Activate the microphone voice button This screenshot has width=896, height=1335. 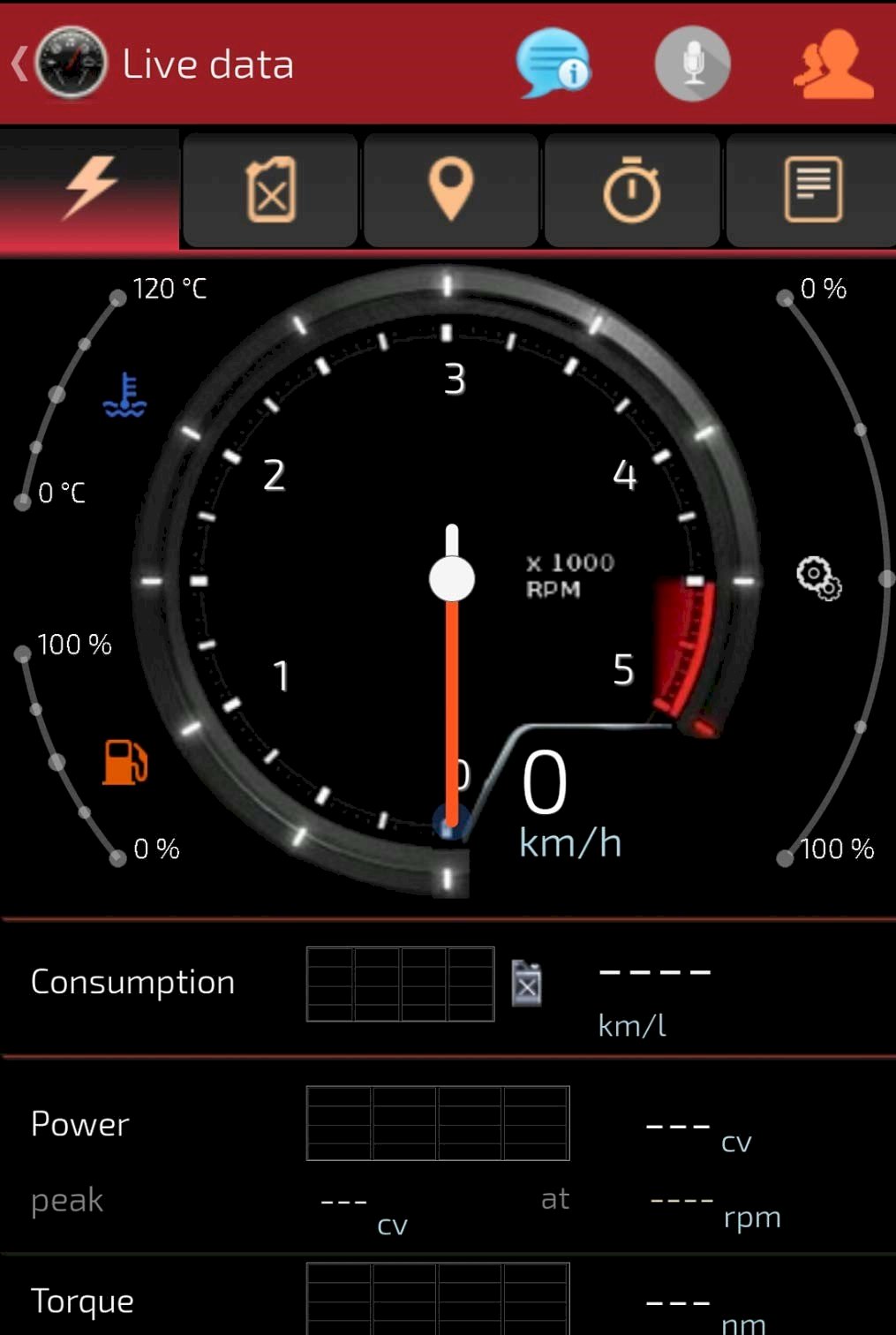click(692, 64)
